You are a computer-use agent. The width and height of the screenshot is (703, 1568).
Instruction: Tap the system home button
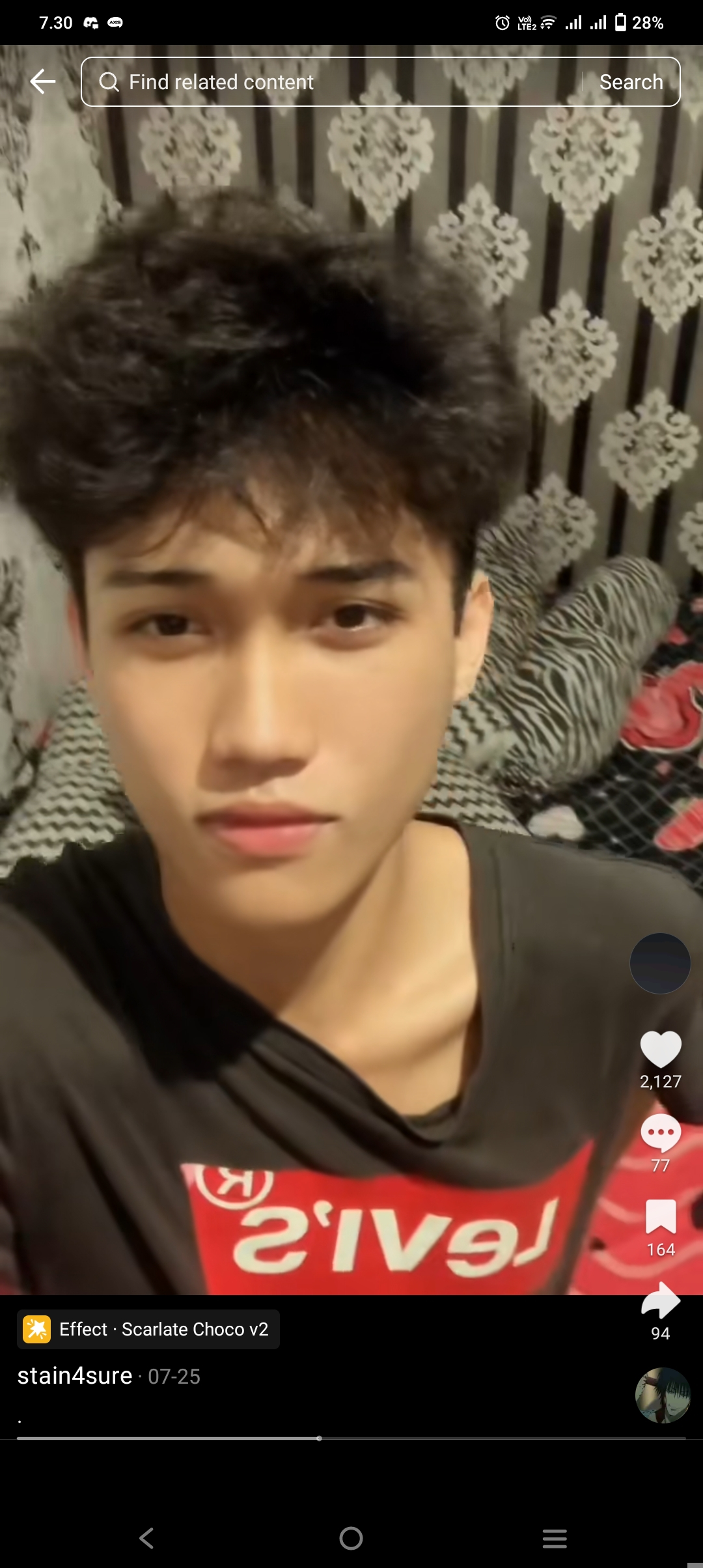(351, 1538)
